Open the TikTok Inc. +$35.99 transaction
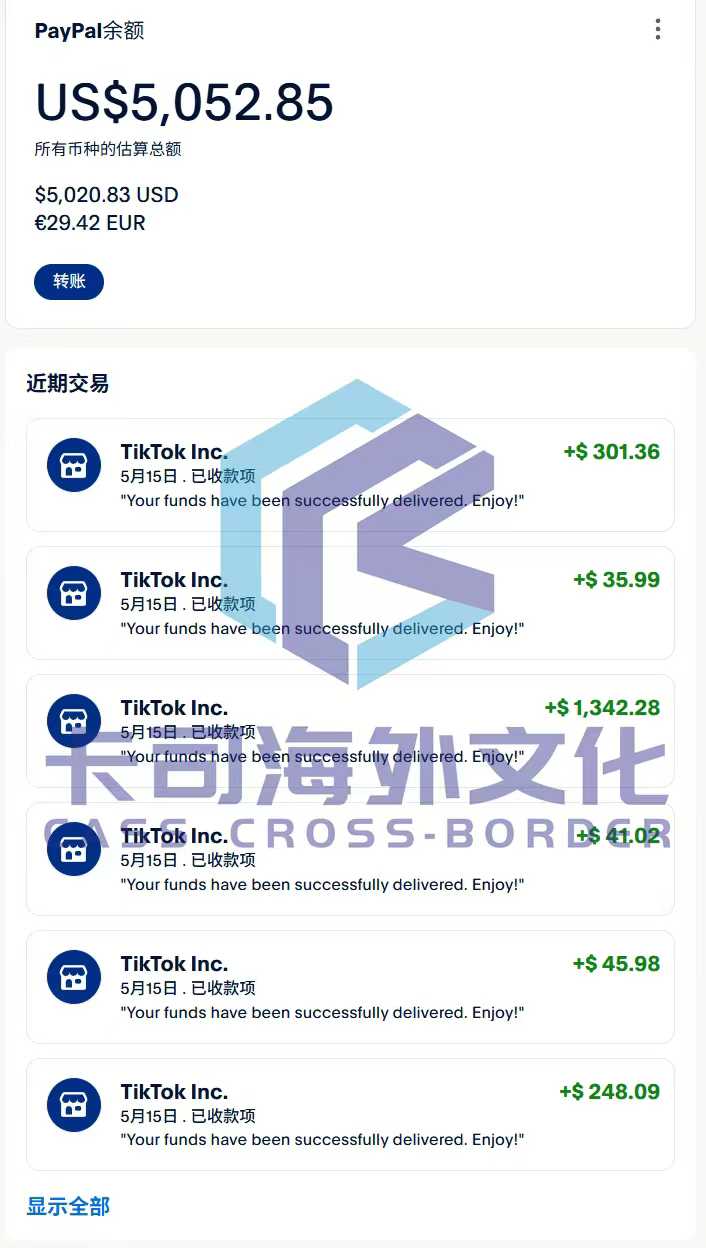This screenshot has height=1248, width=706. coord(350,603)
